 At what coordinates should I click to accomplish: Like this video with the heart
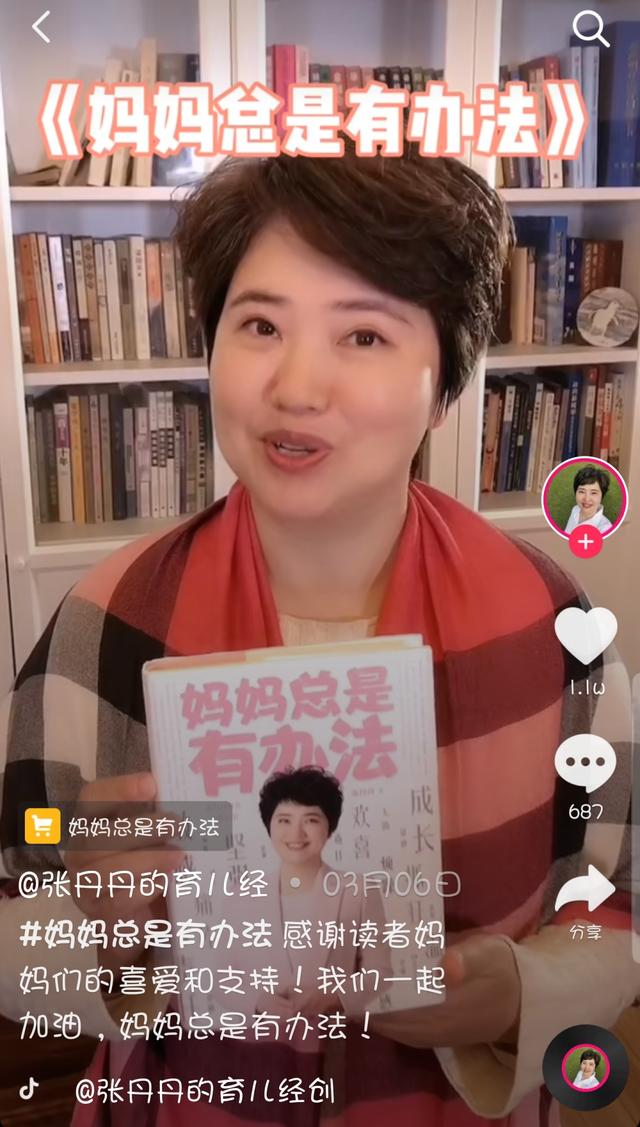click(x=585, y=637)
